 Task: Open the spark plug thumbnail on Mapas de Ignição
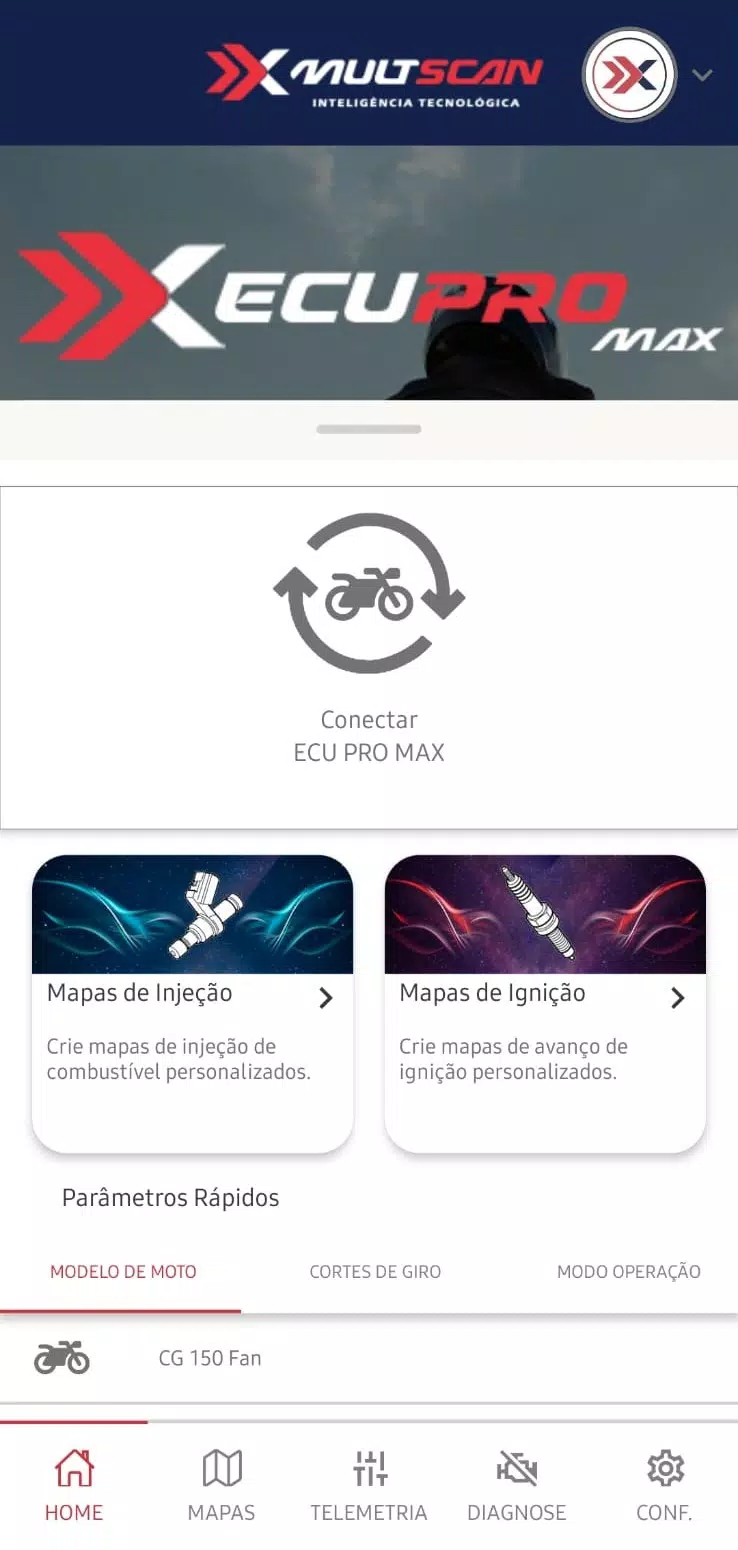coord(544,913)
